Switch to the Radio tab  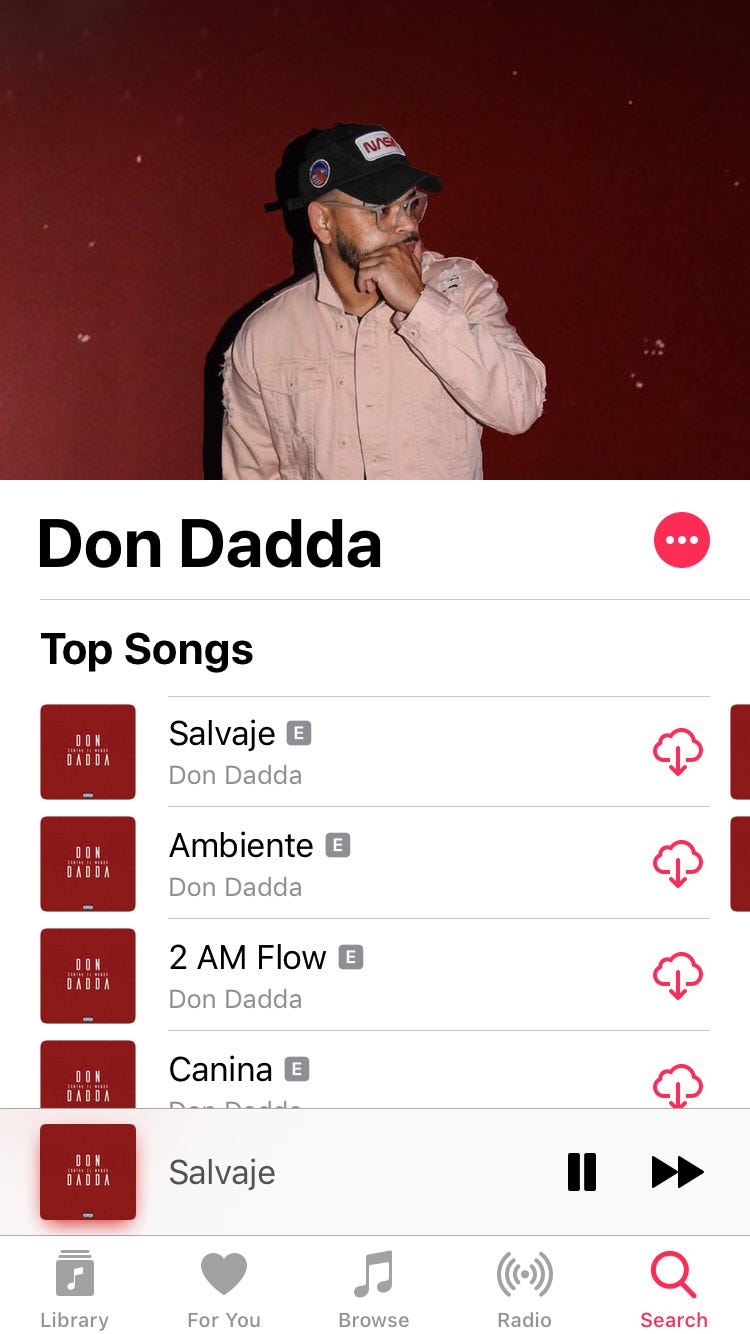(x=524, y=1288)
